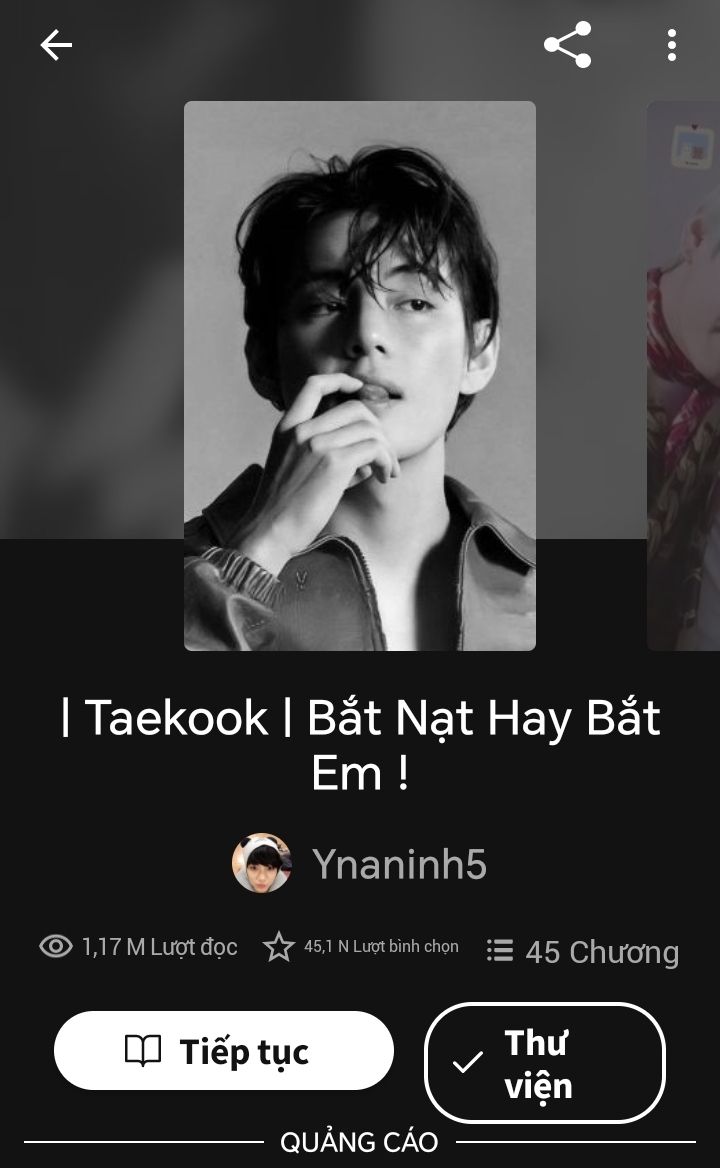Open the 45 Chương chapter list
Image resolution: width=720 pixels, height=1168 pixels.
pyautogui.click(x=582, y=951)
